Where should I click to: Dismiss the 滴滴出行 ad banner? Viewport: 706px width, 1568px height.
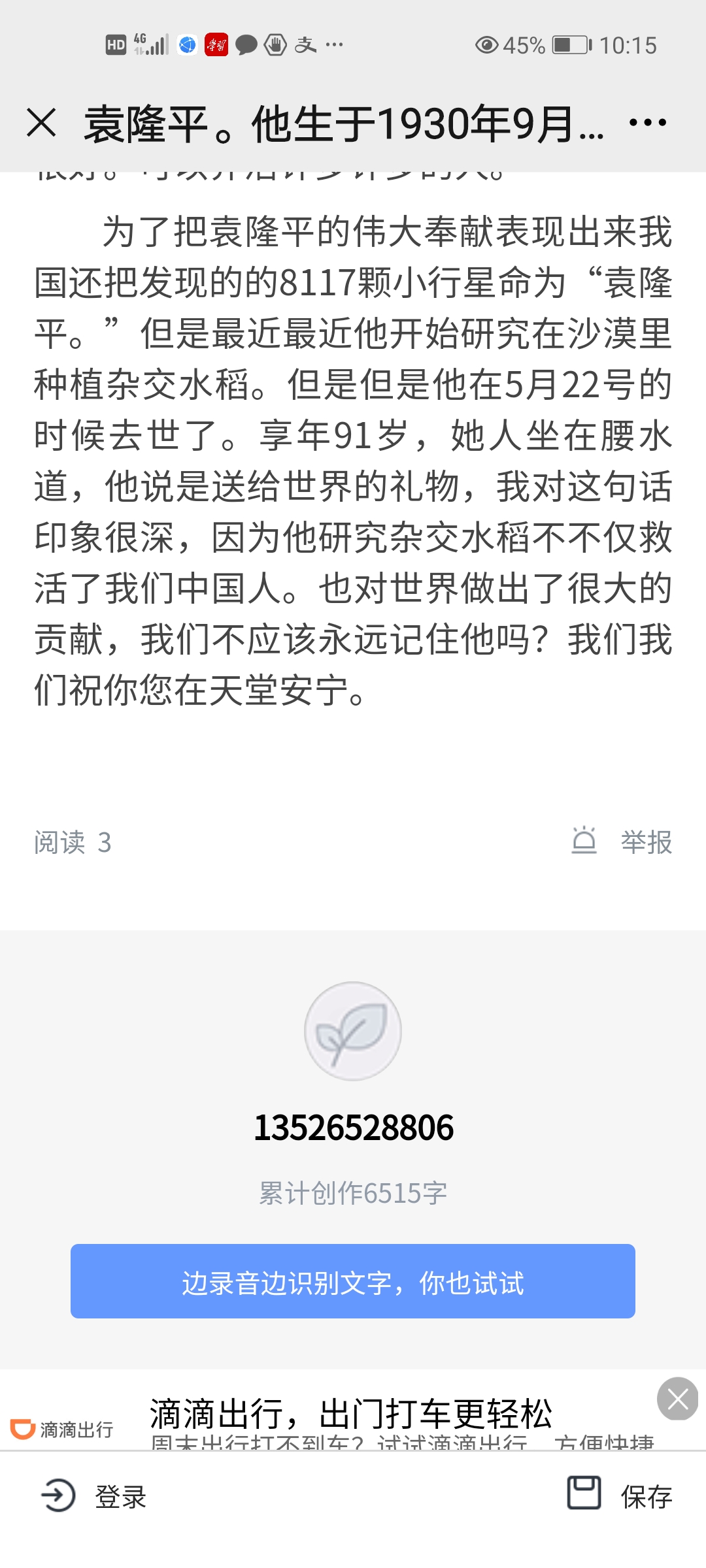677,1399
